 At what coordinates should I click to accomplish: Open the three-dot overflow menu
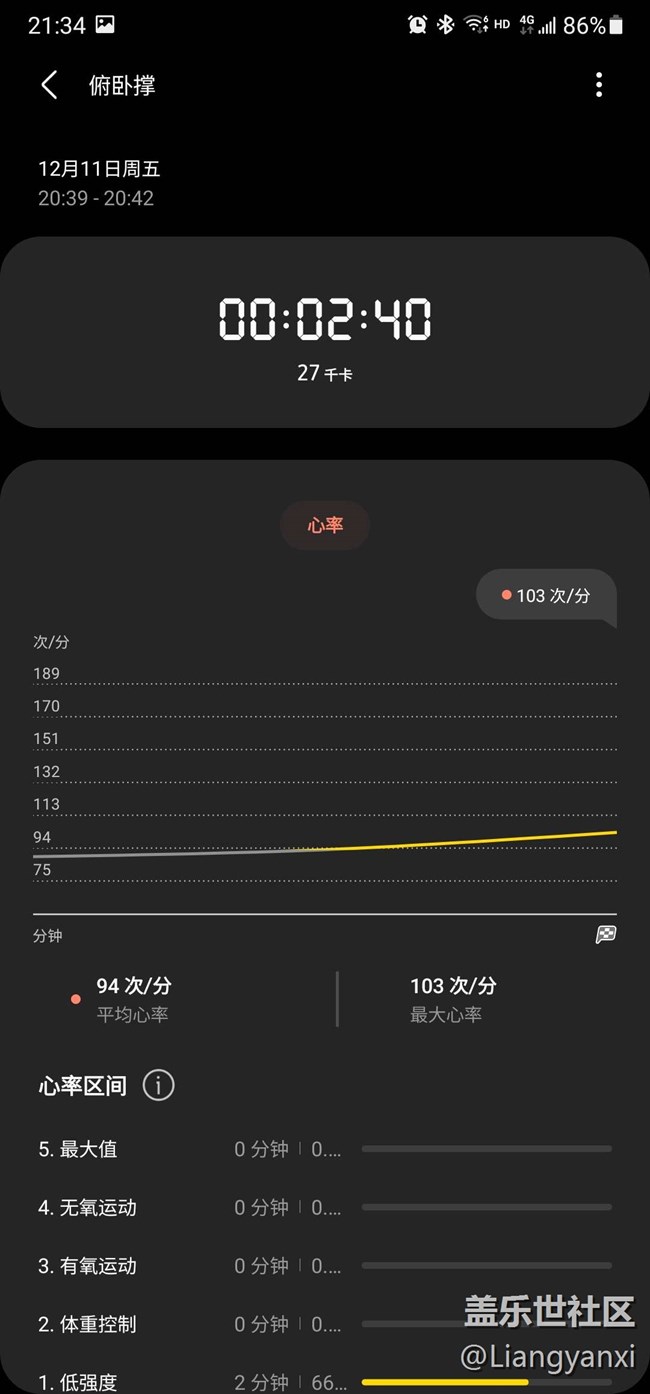[x=599, y=85]
